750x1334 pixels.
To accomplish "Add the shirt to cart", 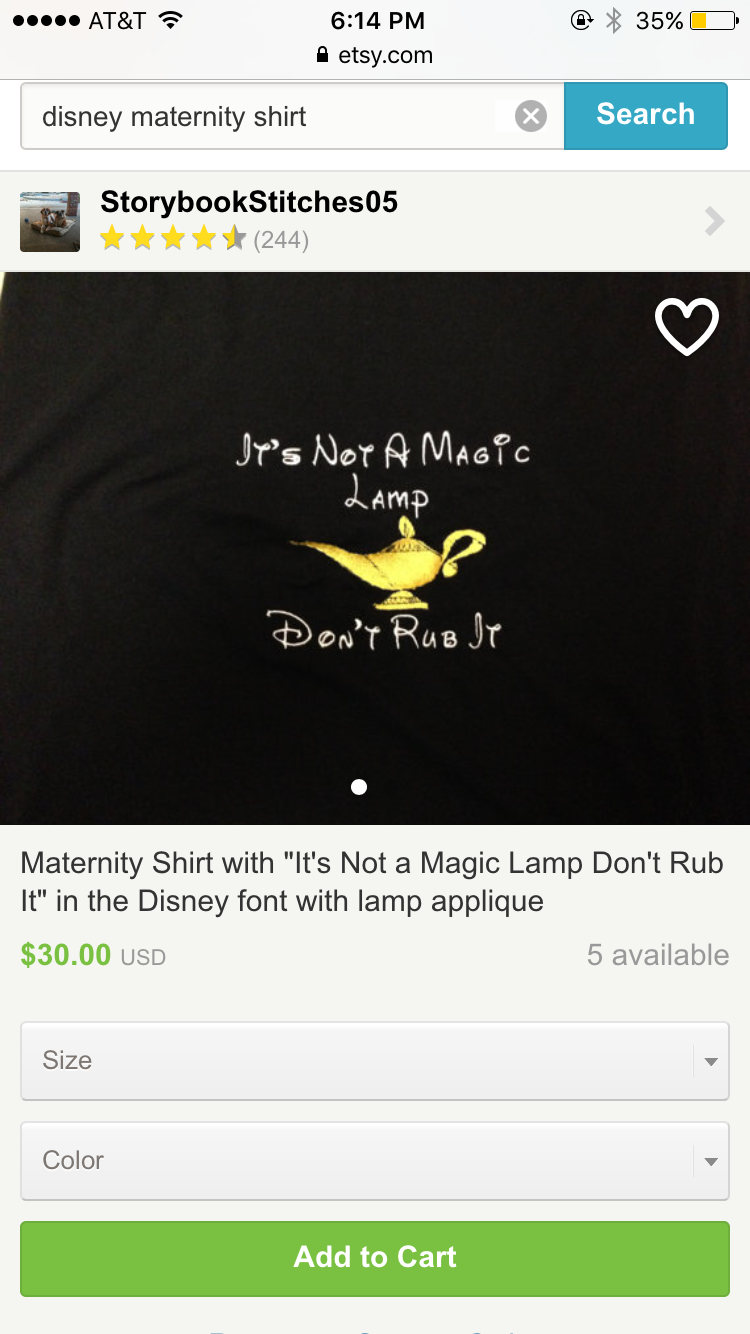I will point(374,1258).
